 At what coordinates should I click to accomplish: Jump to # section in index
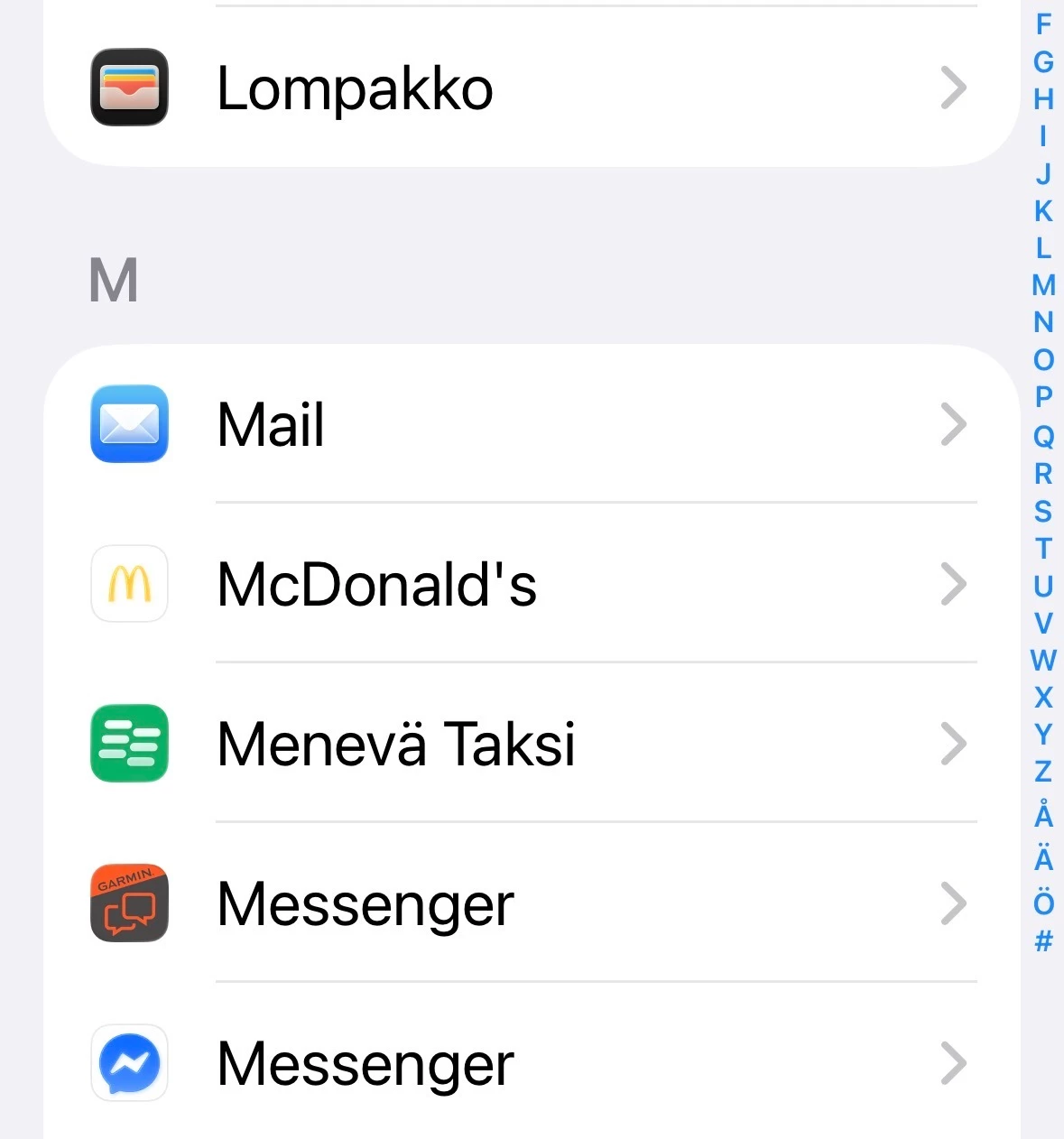pos(1043,941)
